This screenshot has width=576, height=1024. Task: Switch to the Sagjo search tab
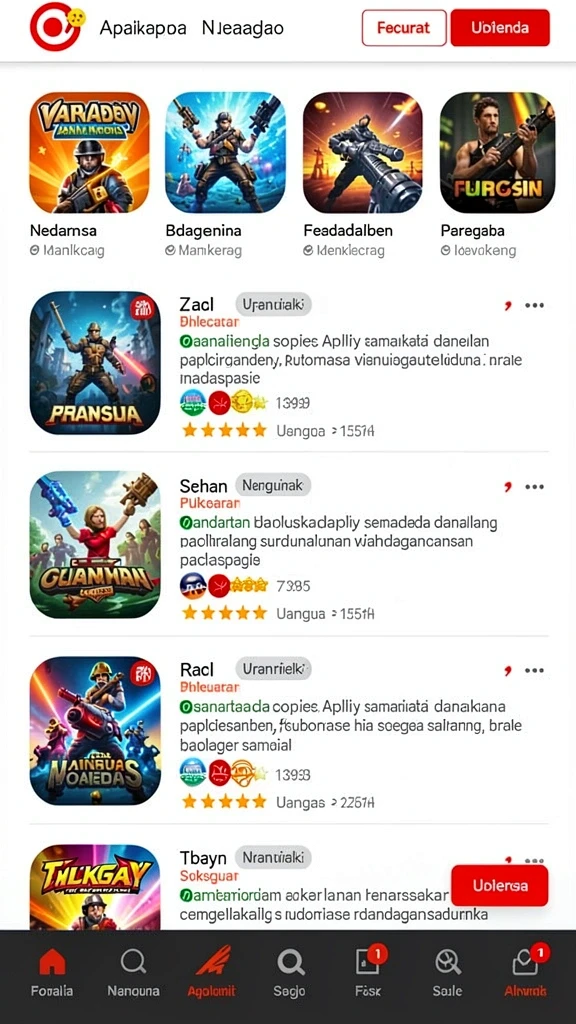(289, 972)
